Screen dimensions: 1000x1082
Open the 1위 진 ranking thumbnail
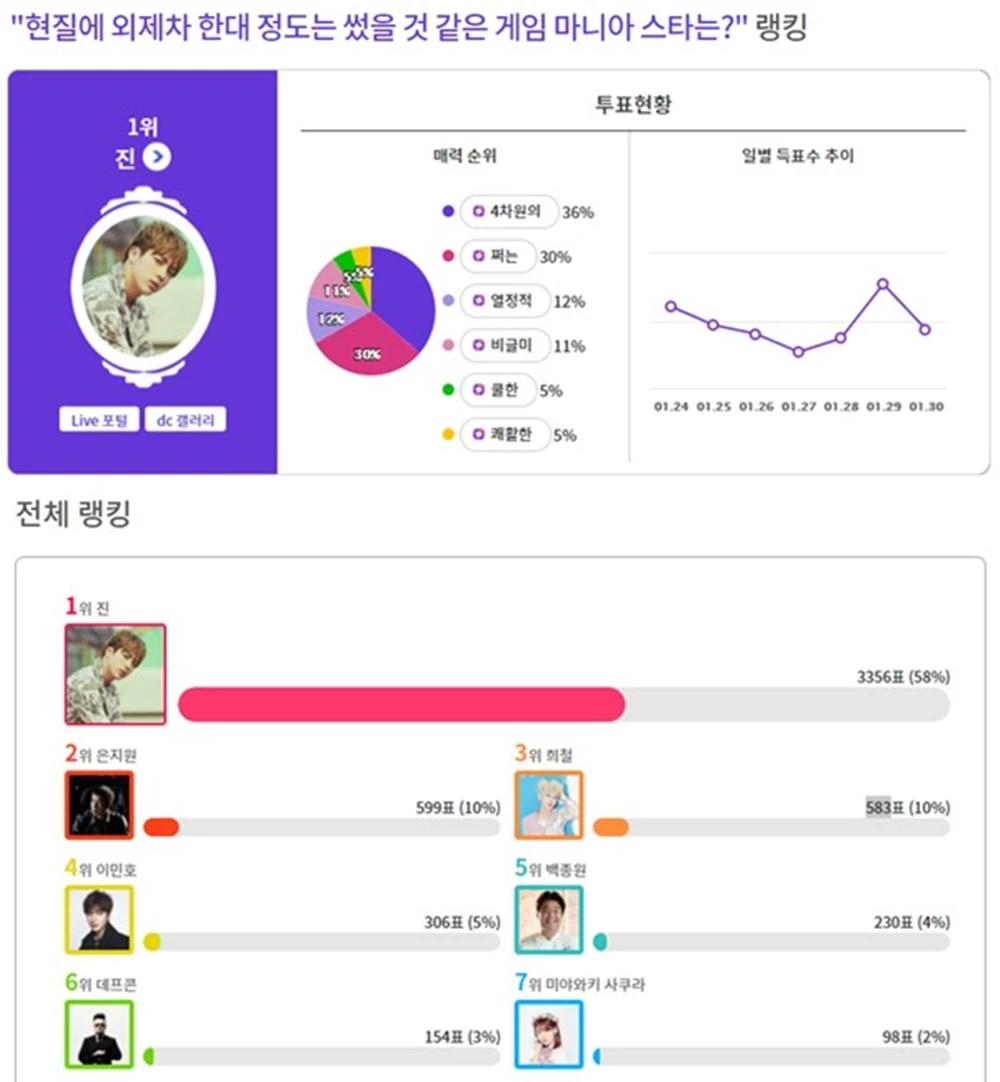pos(115,674)
